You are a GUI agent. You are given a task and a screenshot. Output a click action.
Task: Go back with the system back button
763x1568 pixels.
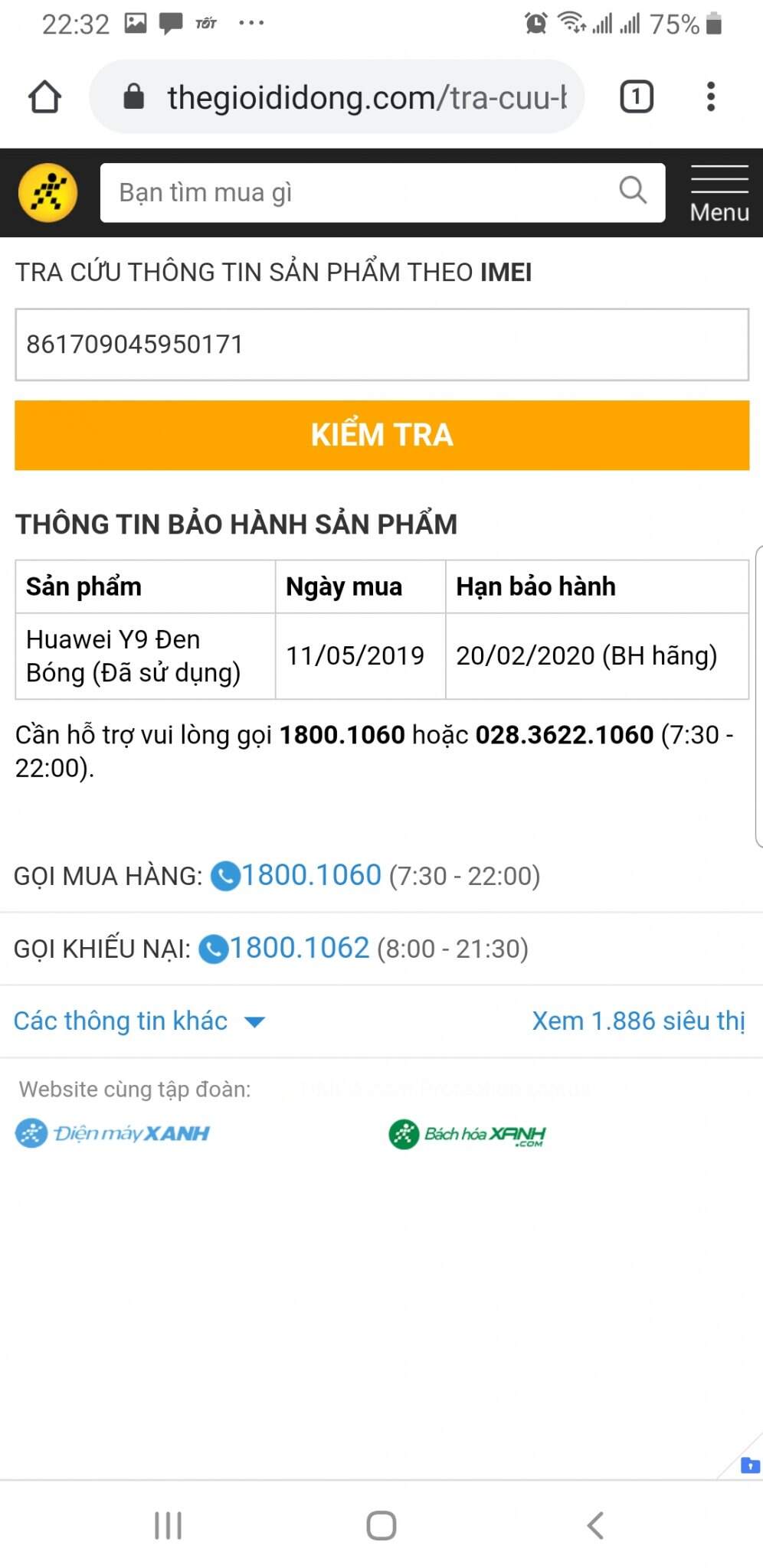tap(595, 1525)
